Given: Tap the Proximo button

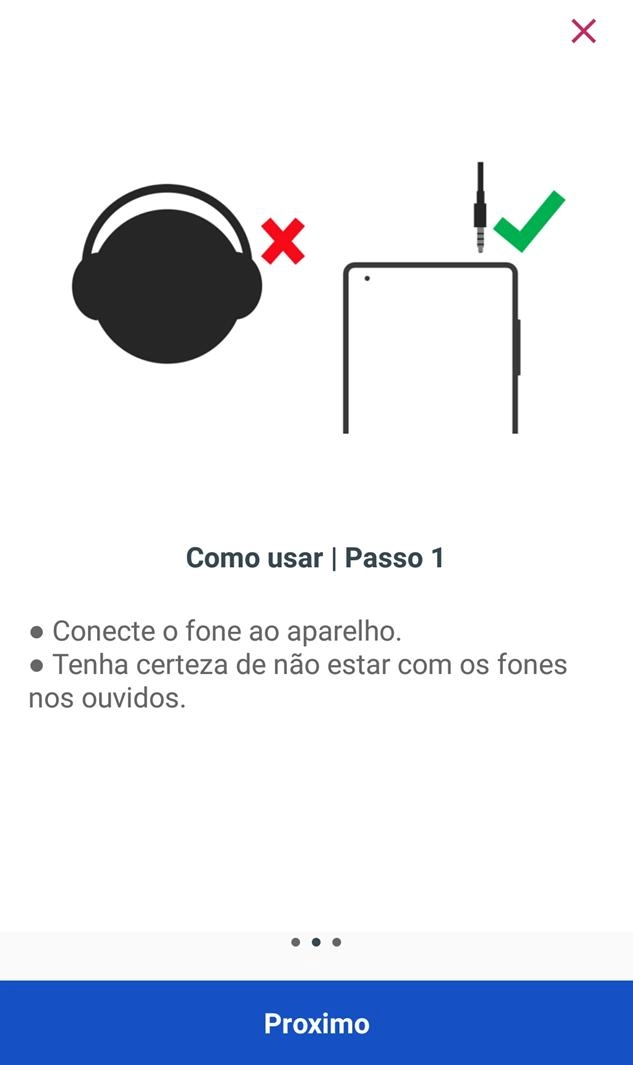Looking at the screenshot, I should coord(316,1023).
